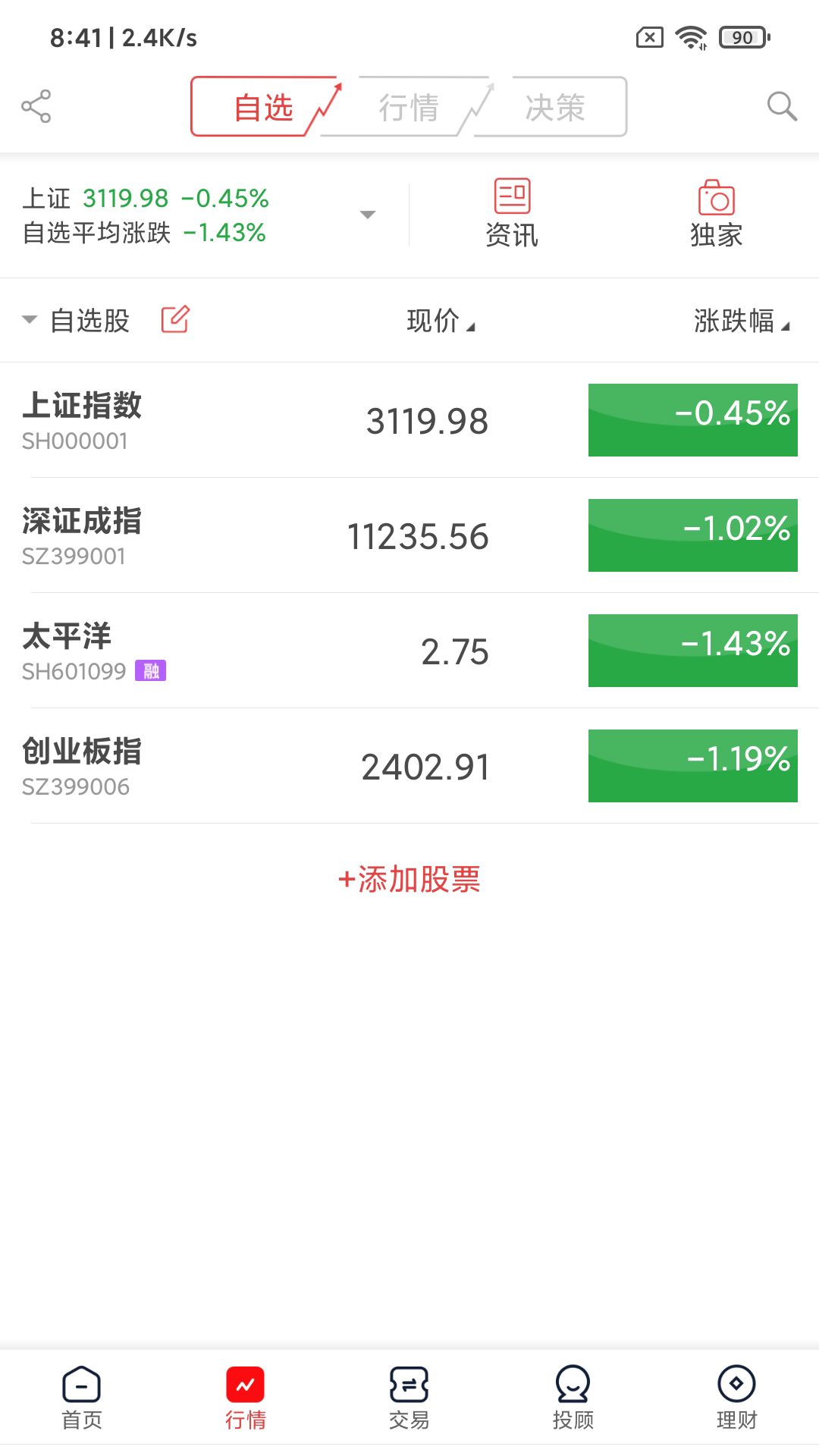Expand the 上证 index summary dropdown

[368, 215]
